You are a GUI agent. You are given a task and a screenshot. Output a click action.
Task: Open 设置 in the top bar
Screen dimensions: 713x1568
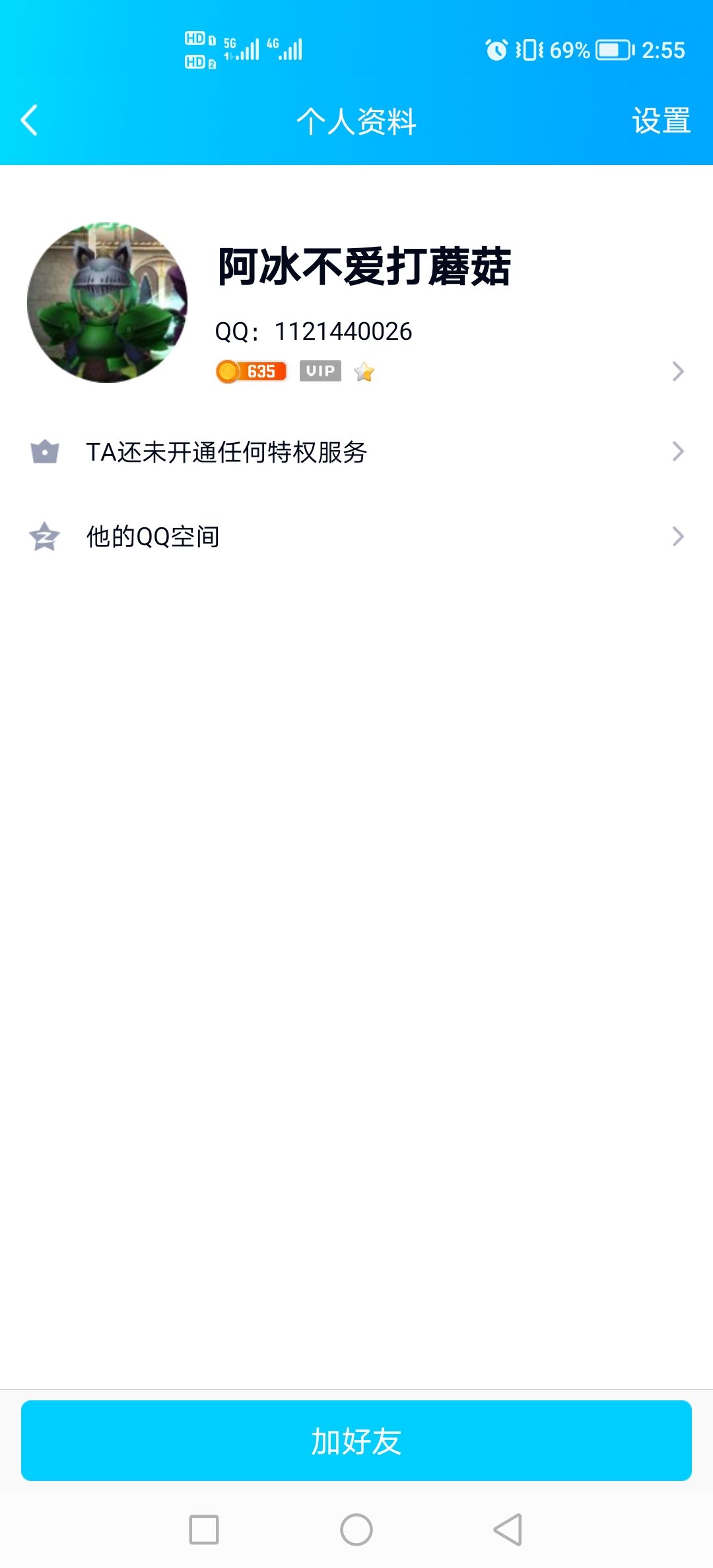click(661, 121)
